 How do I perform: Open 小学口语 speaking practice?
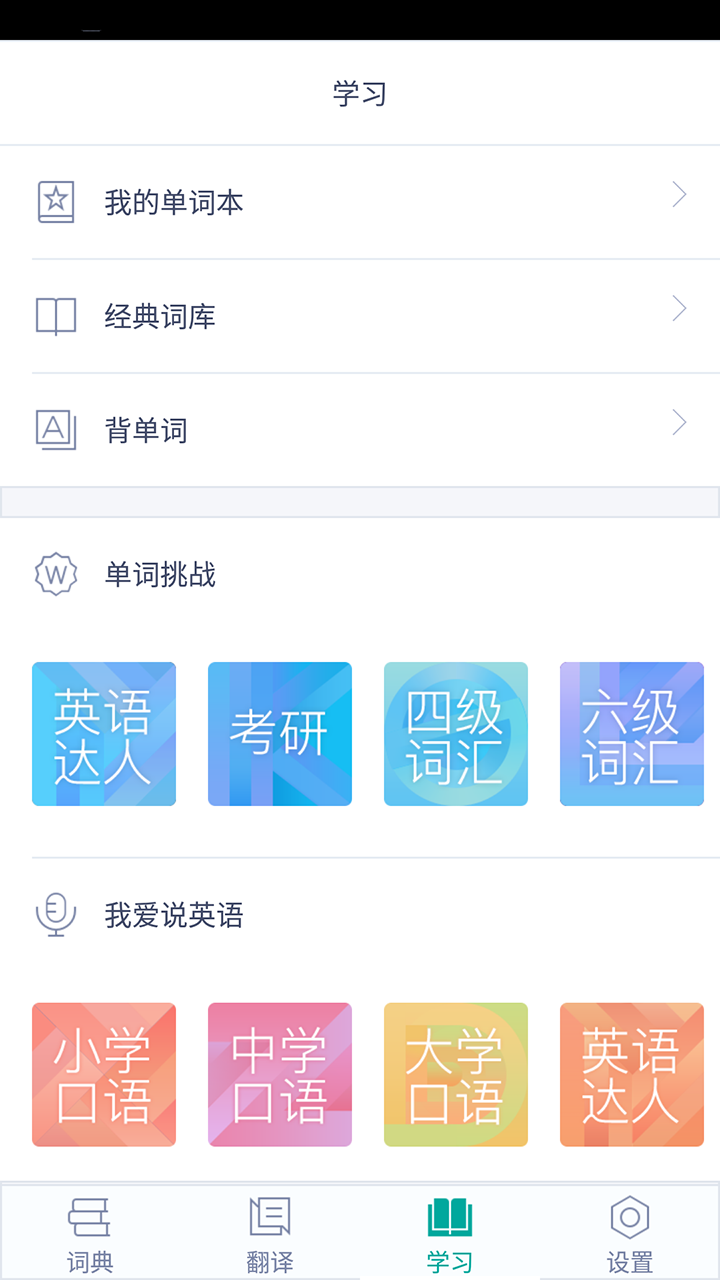[x=103, y=1074]
